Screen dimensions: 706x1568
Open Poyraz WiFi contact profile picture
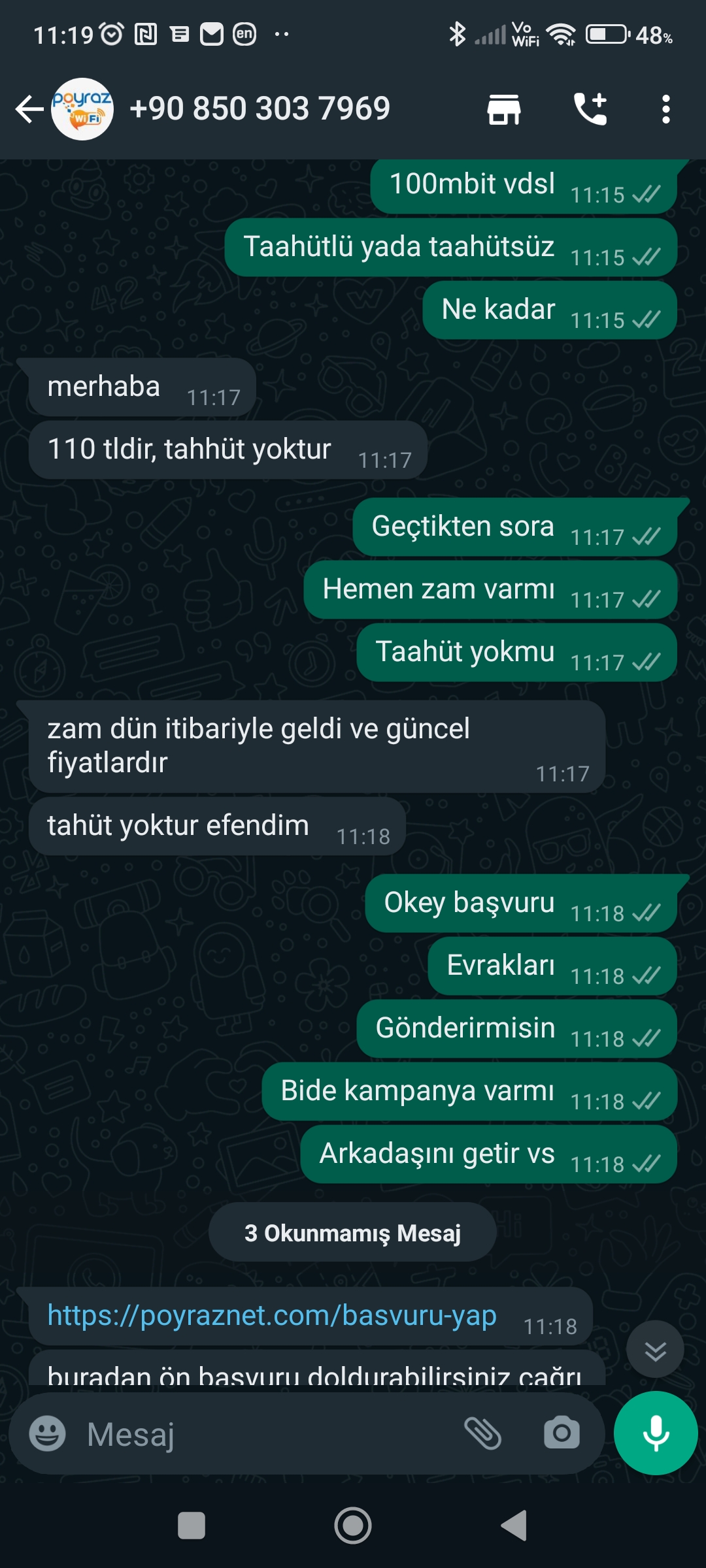pyautogui.click(x=82, y=109)
